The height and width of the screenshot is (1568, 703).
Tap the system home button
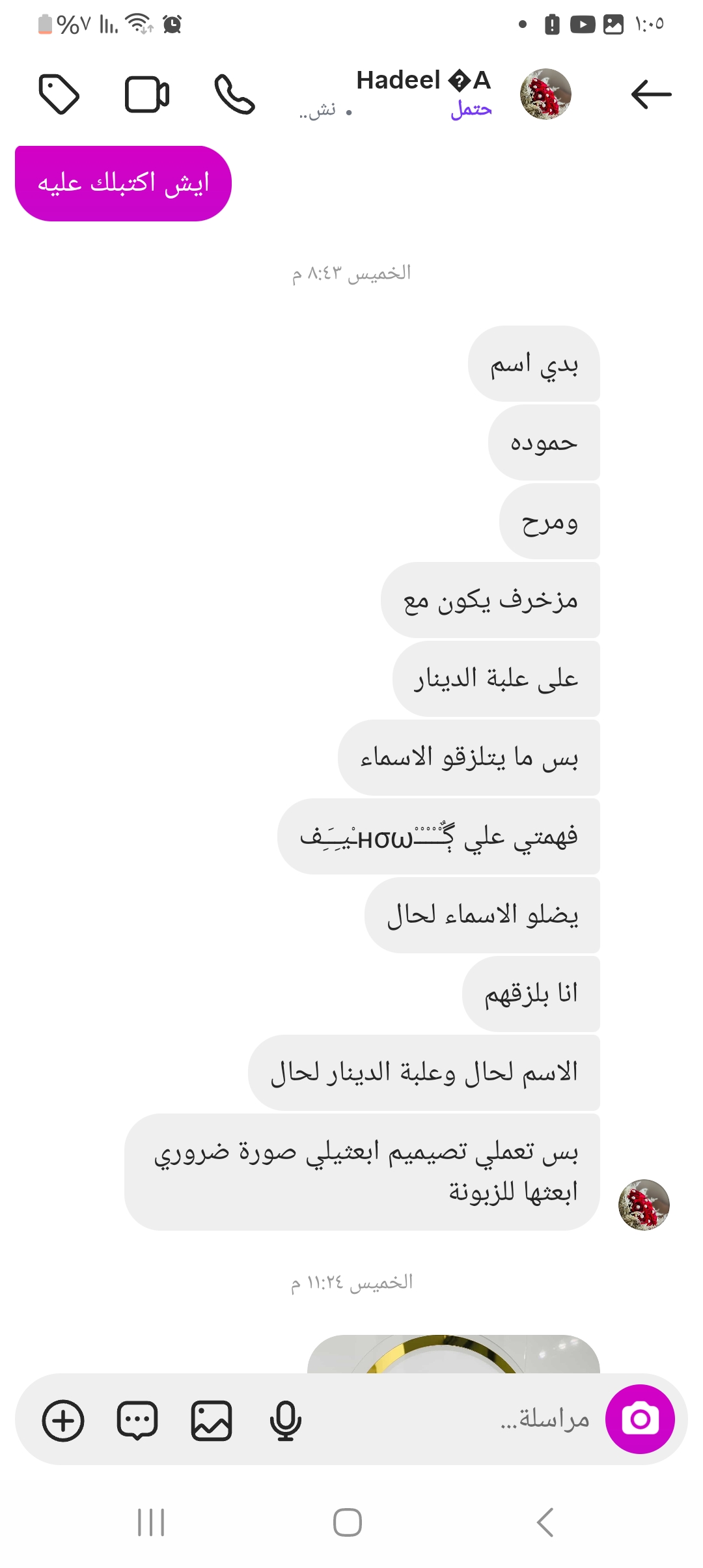pos(348,1522)
